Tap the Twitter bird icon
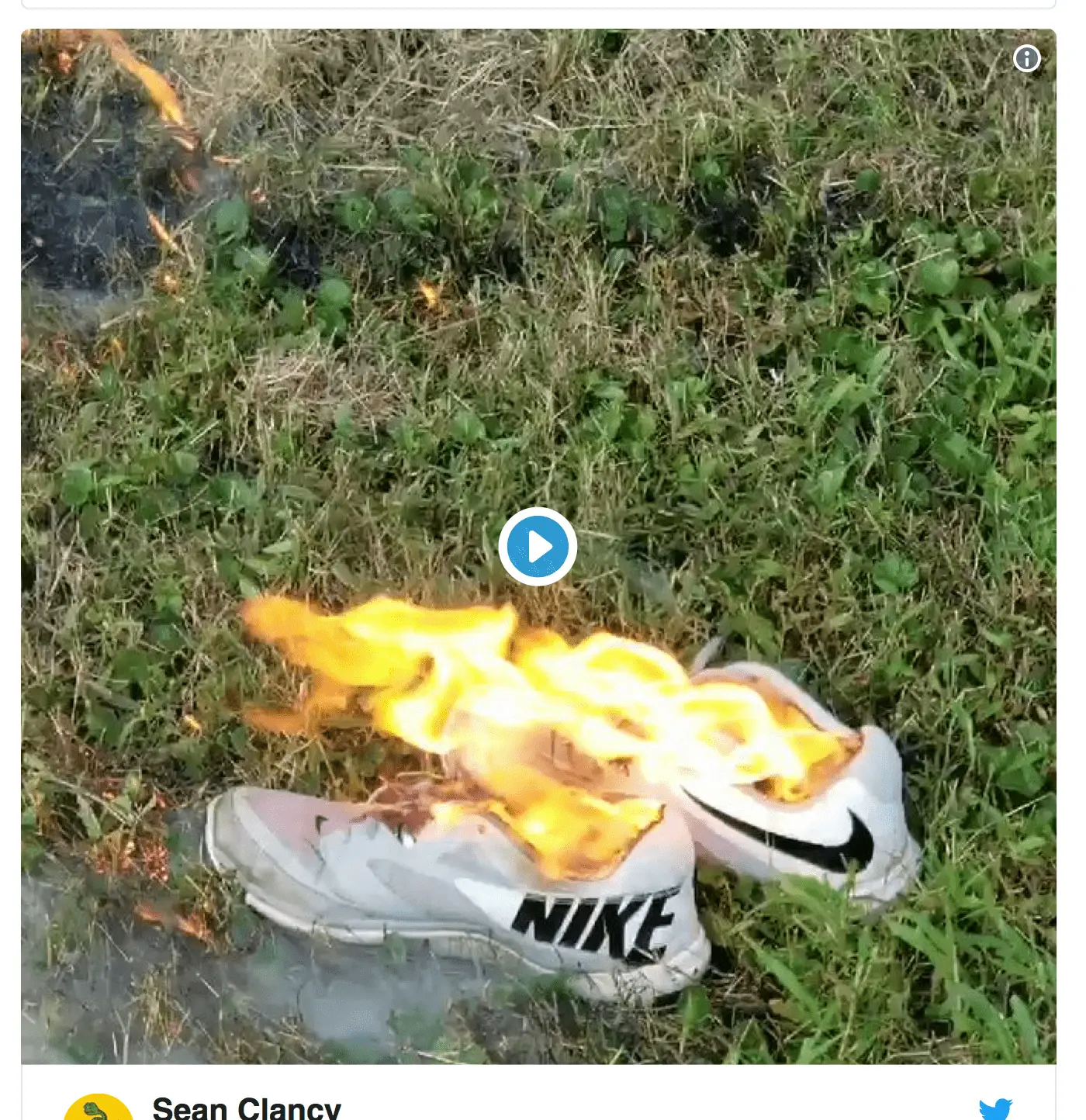This screenshot has width=1086, height=1120. (x=995, y=1109)
